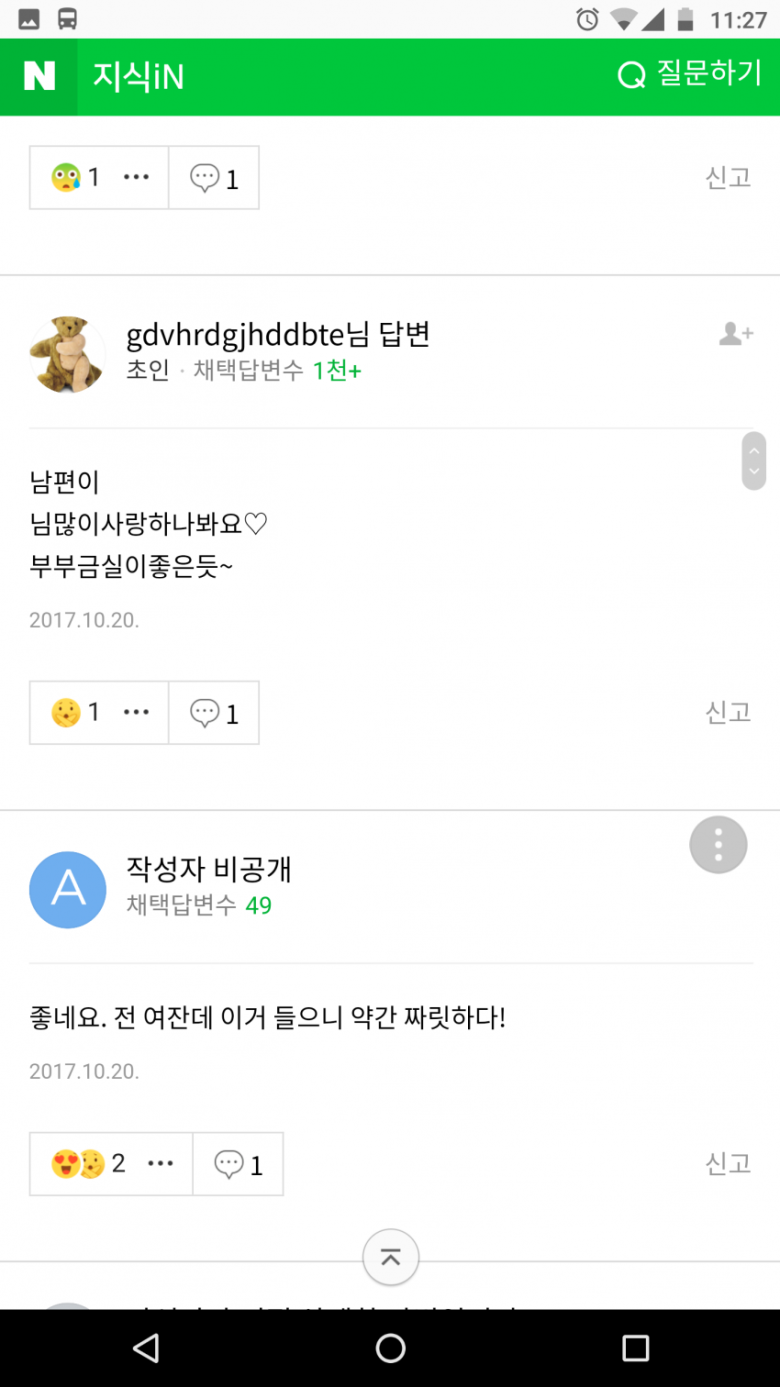Open comments on gdvhrdgjhddbte's answer

tap(214, 713)
